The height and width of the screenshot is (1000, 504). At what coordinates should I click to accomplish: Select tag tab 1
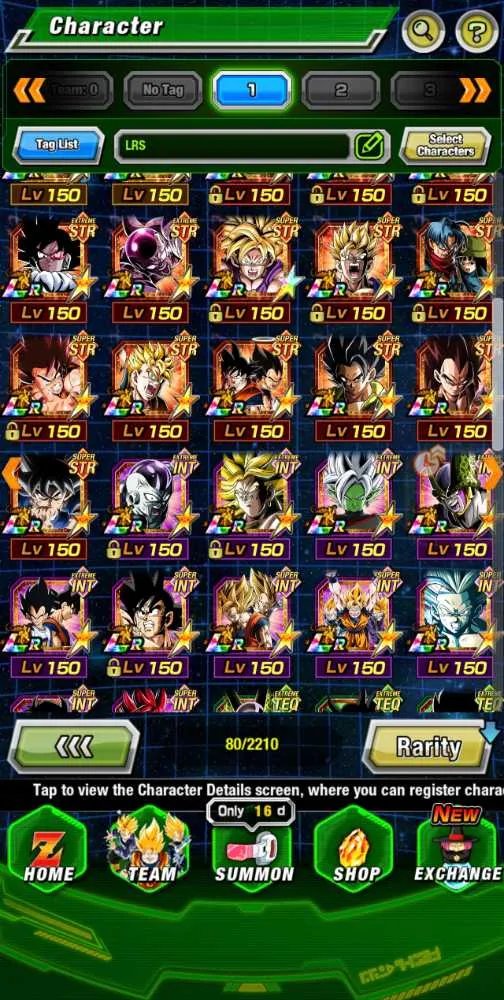pos(251,91)
